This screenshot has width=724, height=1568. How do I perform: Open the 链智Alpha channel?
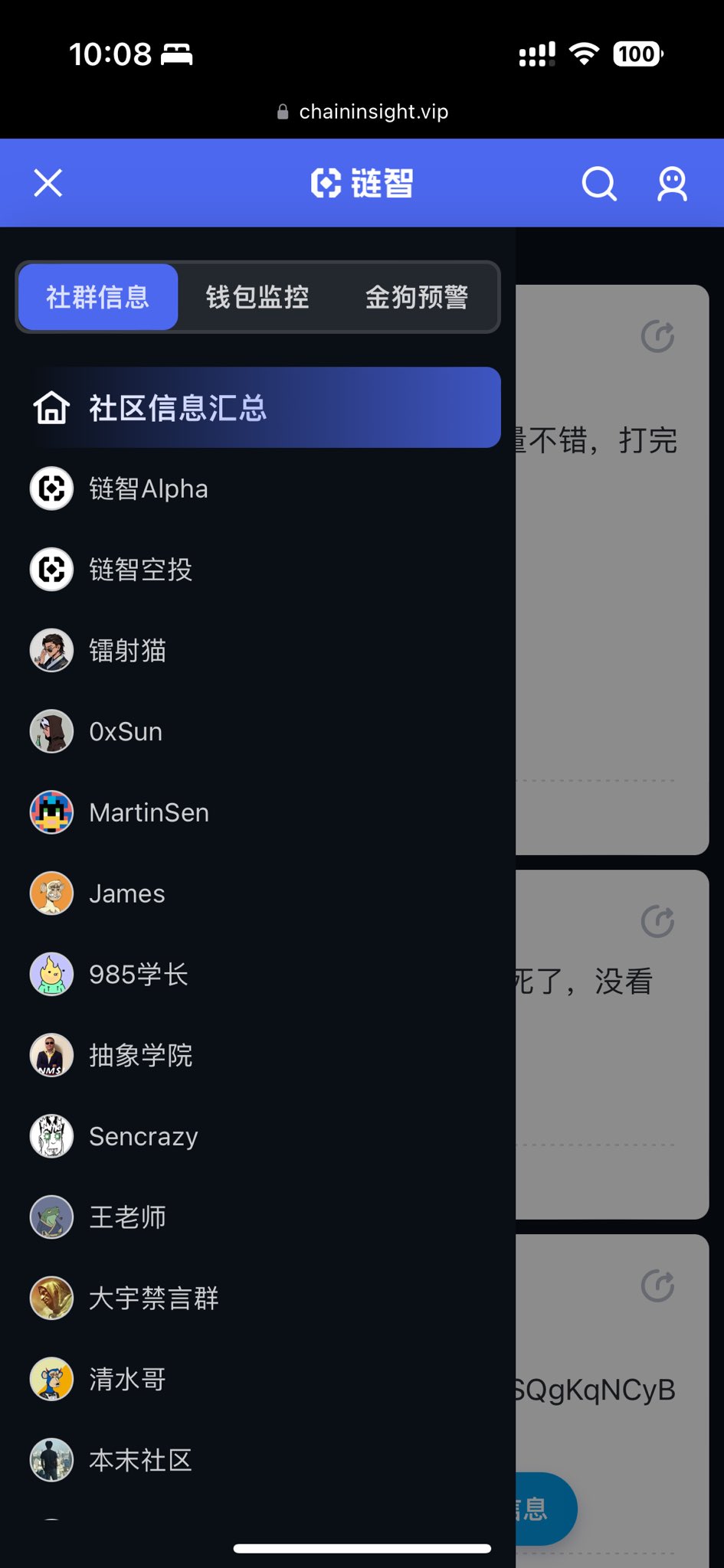[149, 488]
